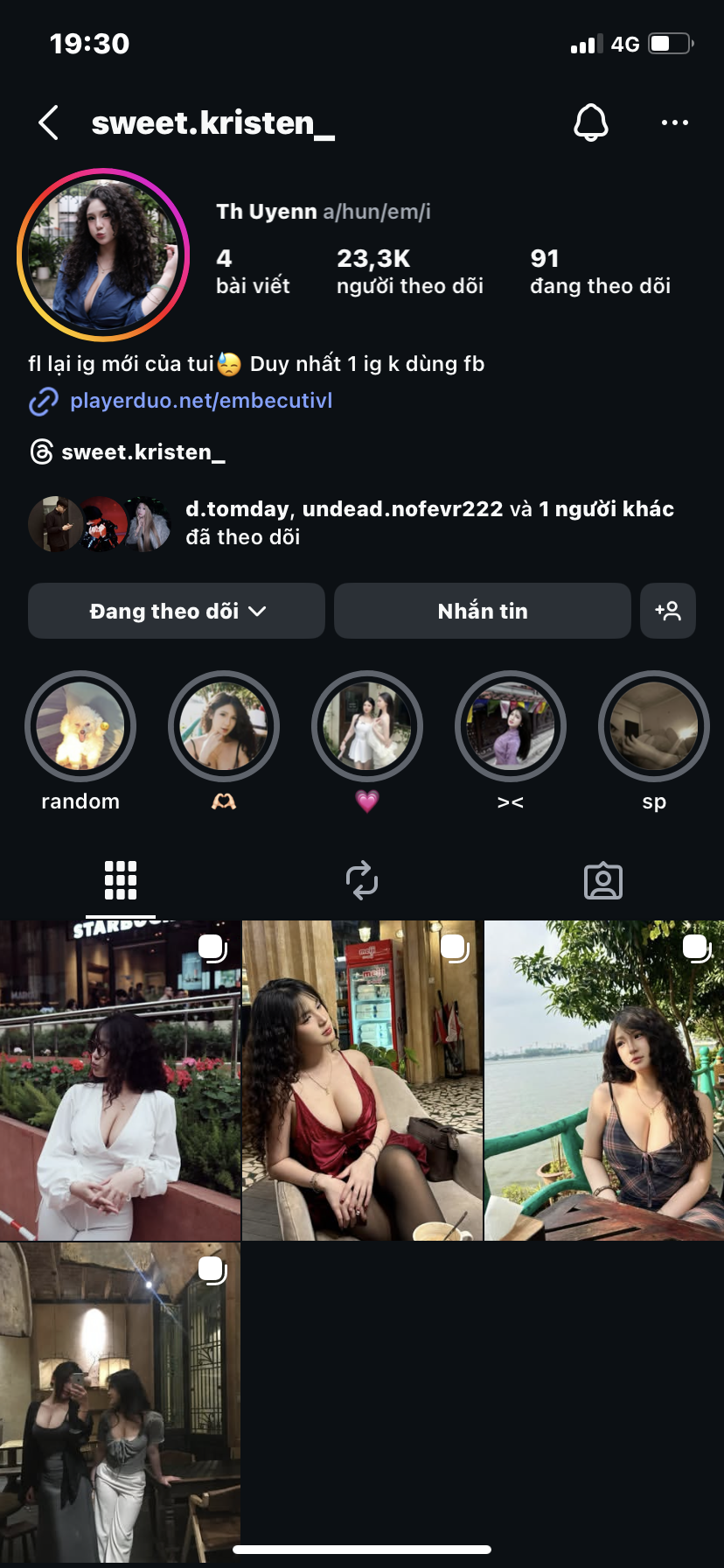Tap the Nhắn tin message button
The height and width of the screenshot is (1568, 724).
tap(482, 611)
